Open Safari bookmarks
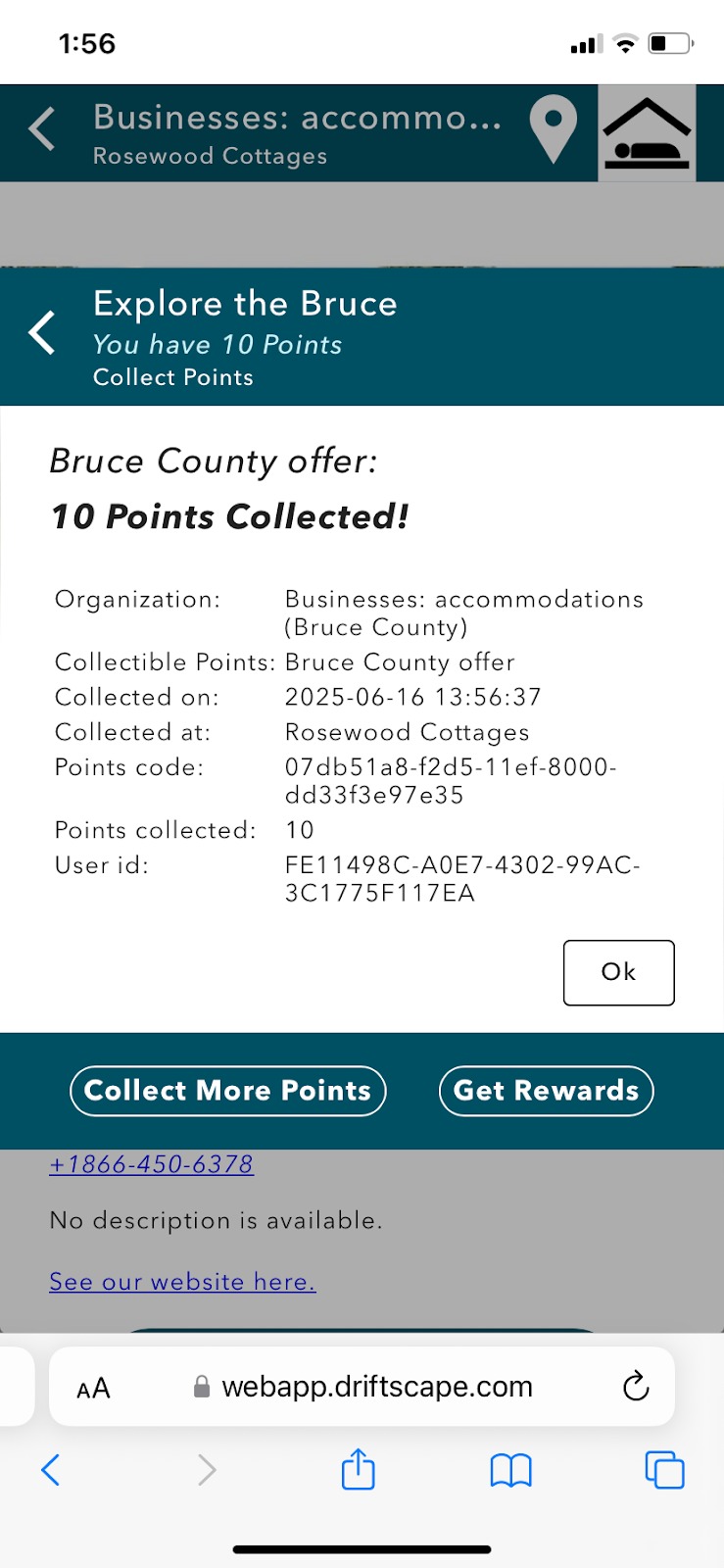The width and height of the screenshot is (724, 1568). pyautogui.click(x=510, y=1470)
